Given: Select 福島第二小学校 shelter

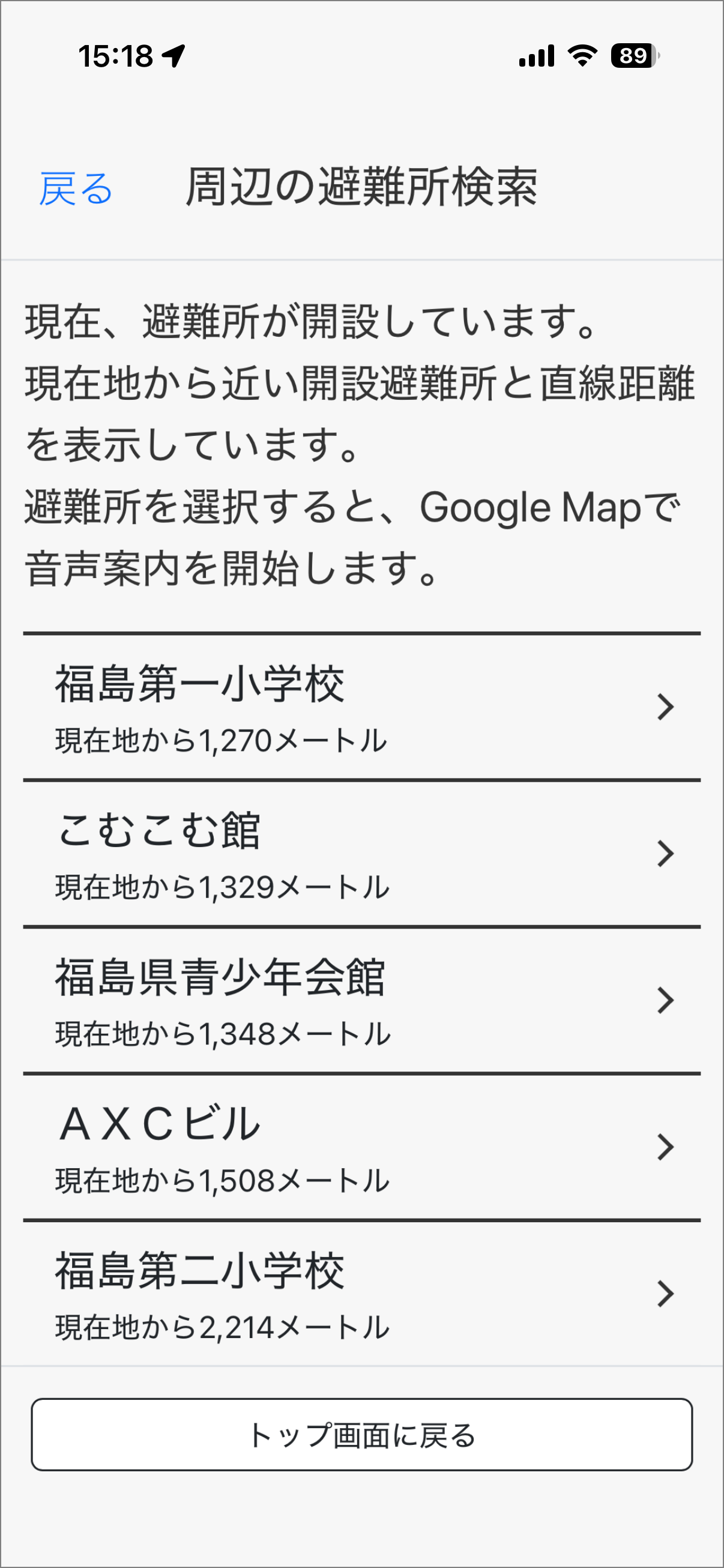Looking at the screenshot, I should coord(361,1294).
